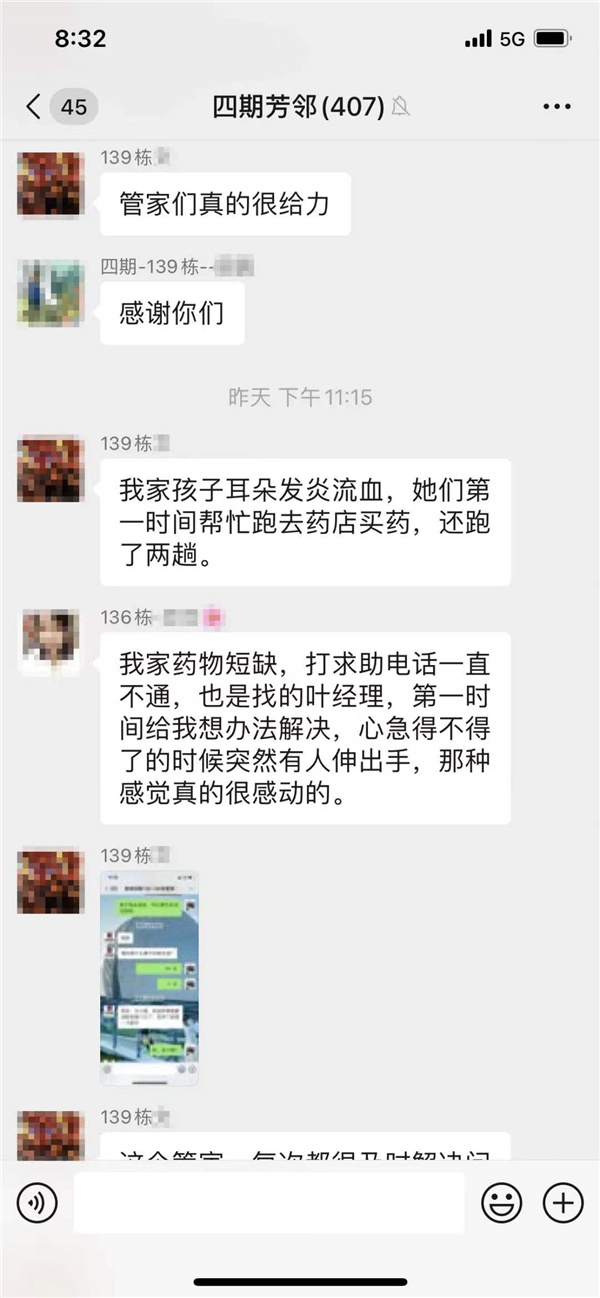View profile of the 四期-139栋 sender avatar
The height and width of the screenshot is (1298, 600).
point(50,292)
